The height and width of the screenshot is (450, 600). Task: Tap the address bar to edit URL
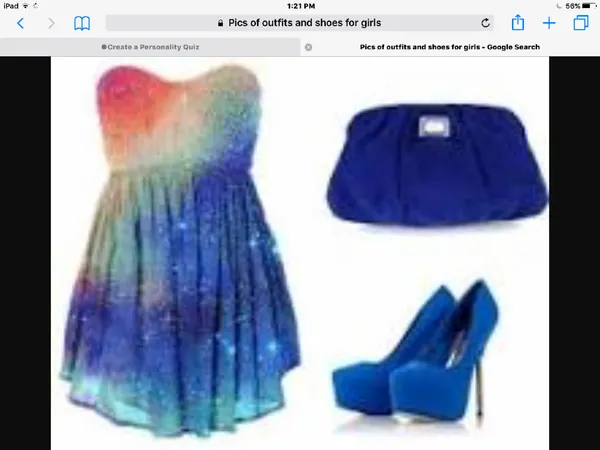298,23
